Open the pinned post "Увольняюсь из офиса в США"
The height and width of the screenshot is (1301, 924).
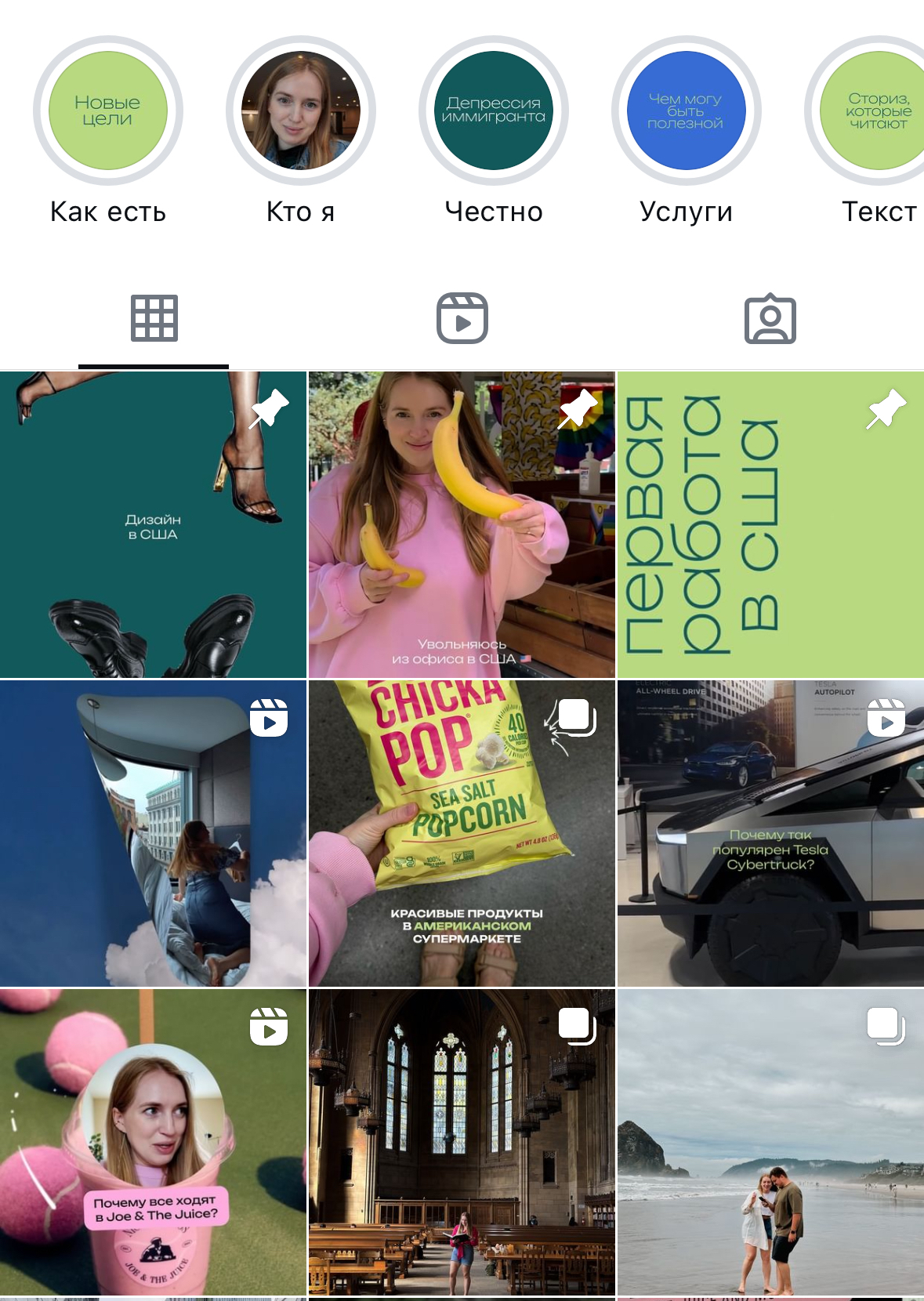(x=462, y=525)
